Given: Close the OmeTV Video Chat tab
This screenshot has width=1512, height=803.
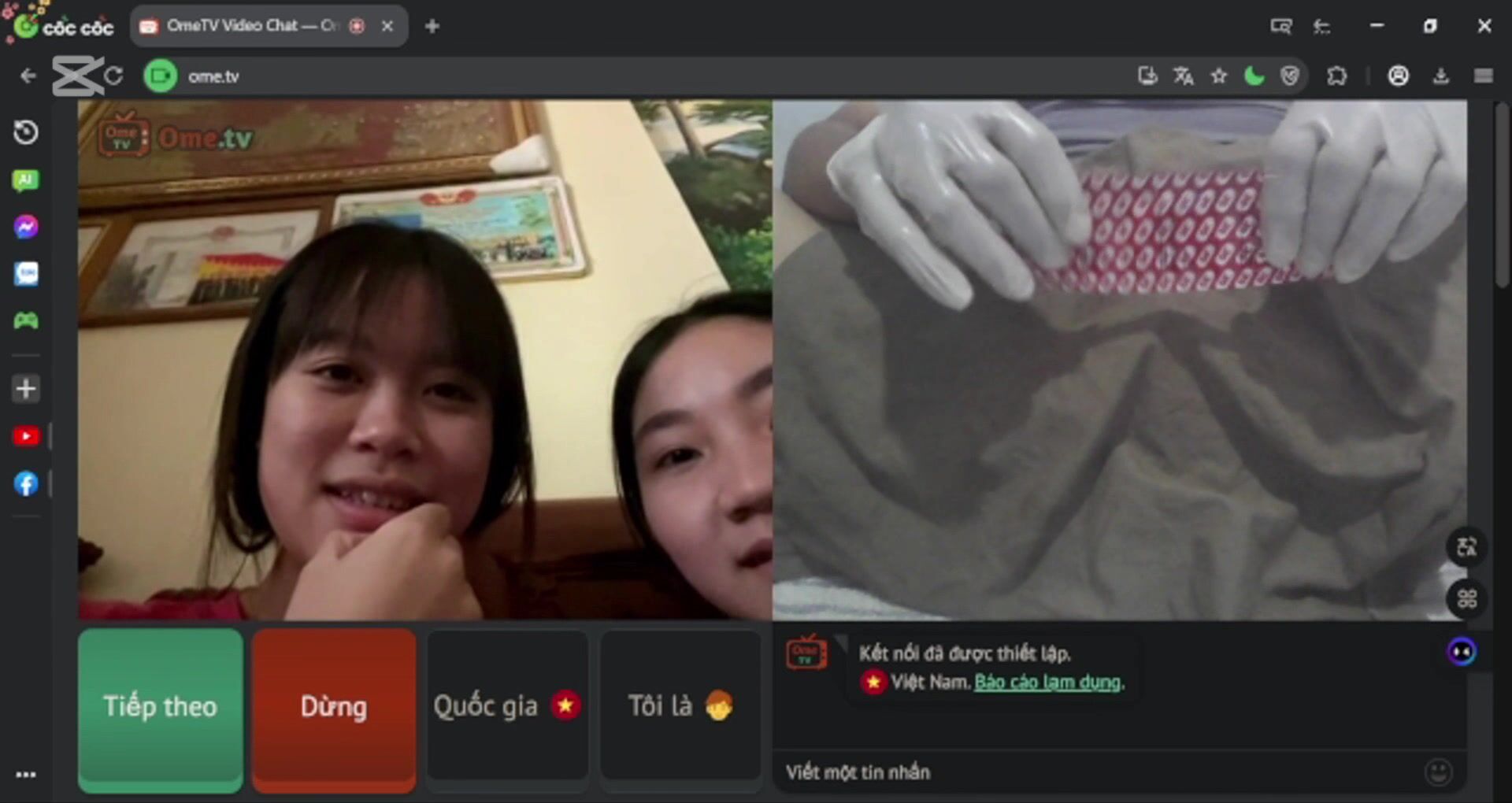Looking at the screenshot, I should (x=387, y=26).
